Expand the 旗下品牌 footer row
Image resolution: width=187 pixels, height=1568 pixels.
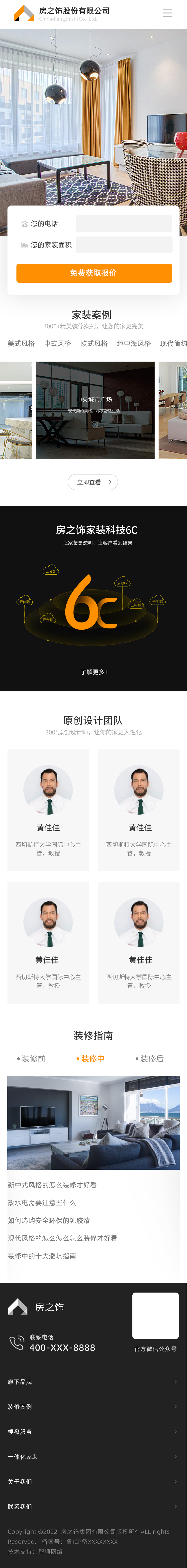pos(93,1382)
